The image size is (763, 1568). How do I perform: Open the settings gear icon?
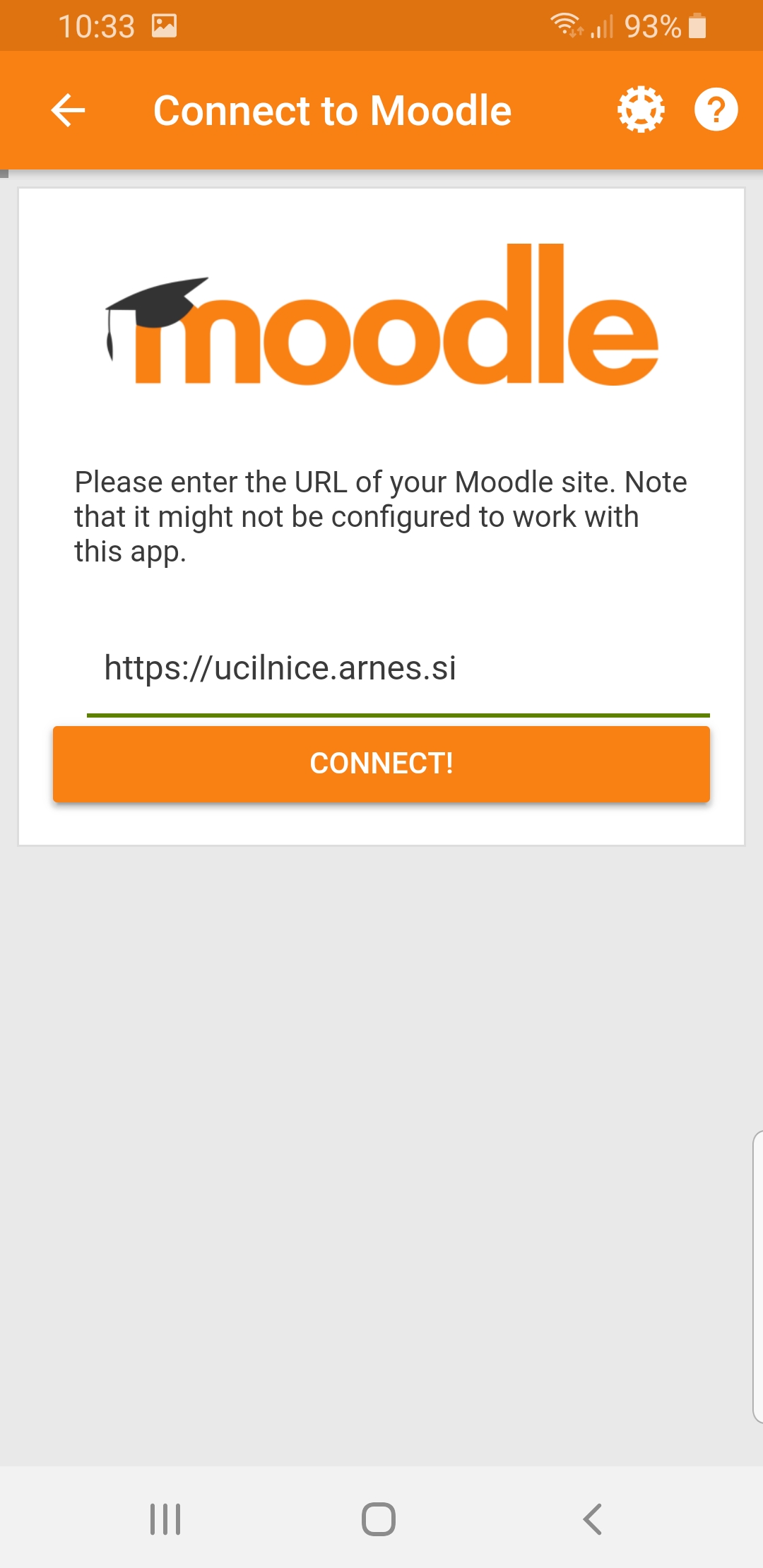click(641, 109)
